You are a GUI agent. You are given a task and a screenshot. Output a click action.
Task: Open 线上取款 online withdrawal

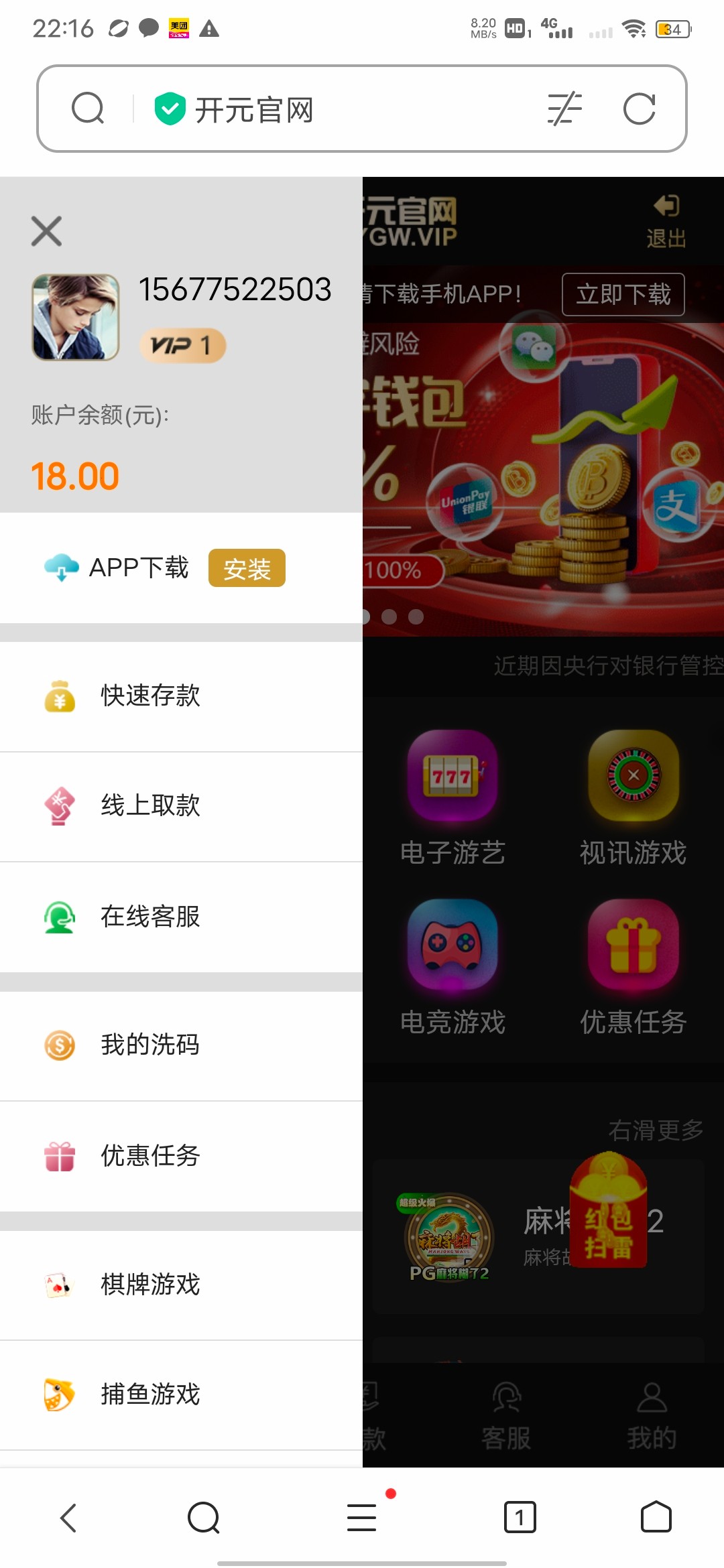[150, 805]
